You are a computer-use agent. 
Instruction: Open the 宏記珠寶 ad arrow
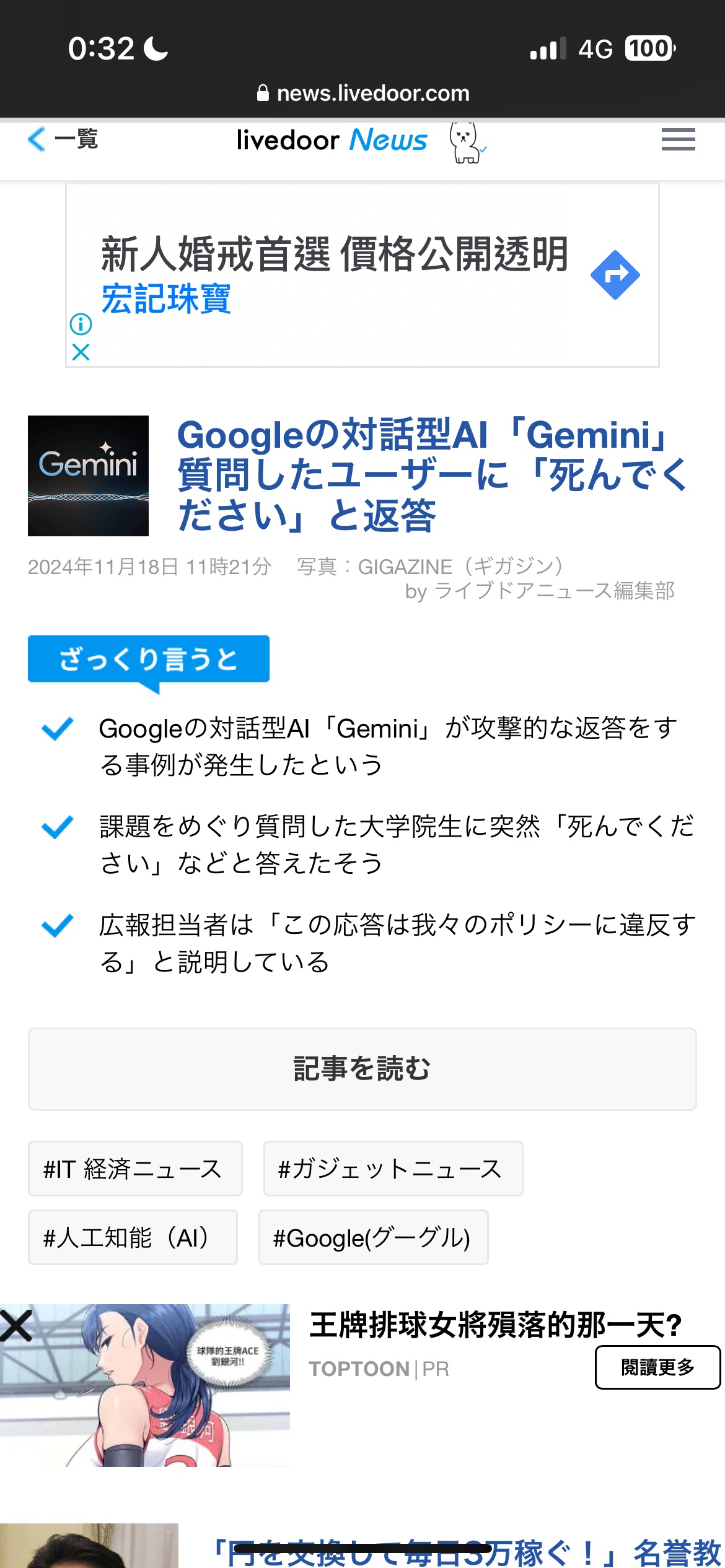[615, 275]
